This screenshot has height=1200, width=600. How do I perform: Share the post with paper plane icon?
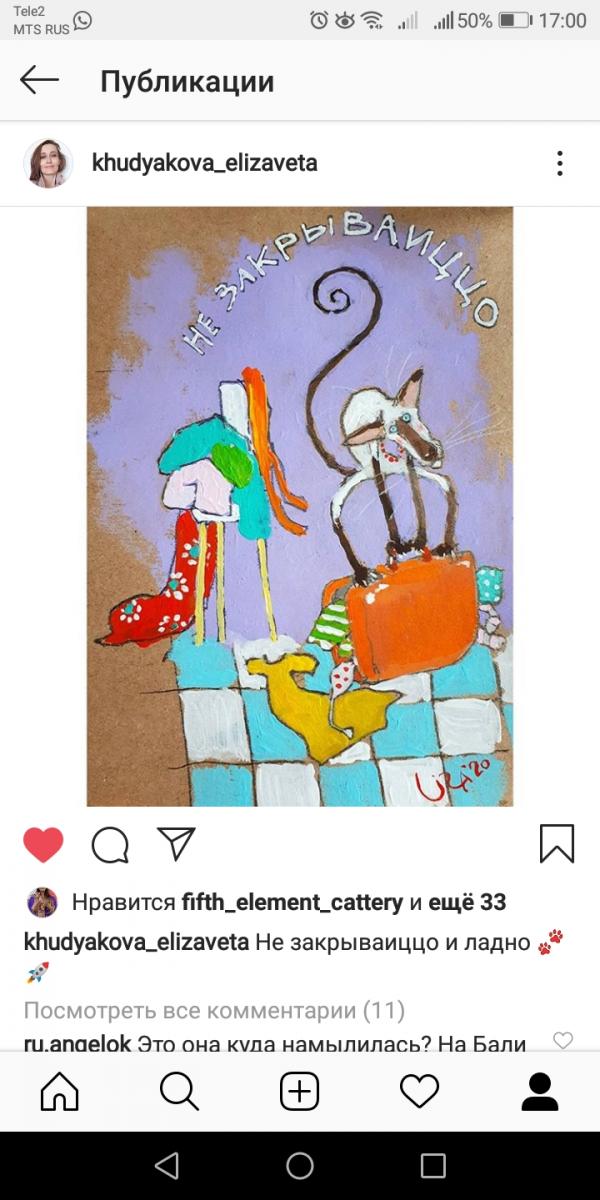click(x=177, y=844)
